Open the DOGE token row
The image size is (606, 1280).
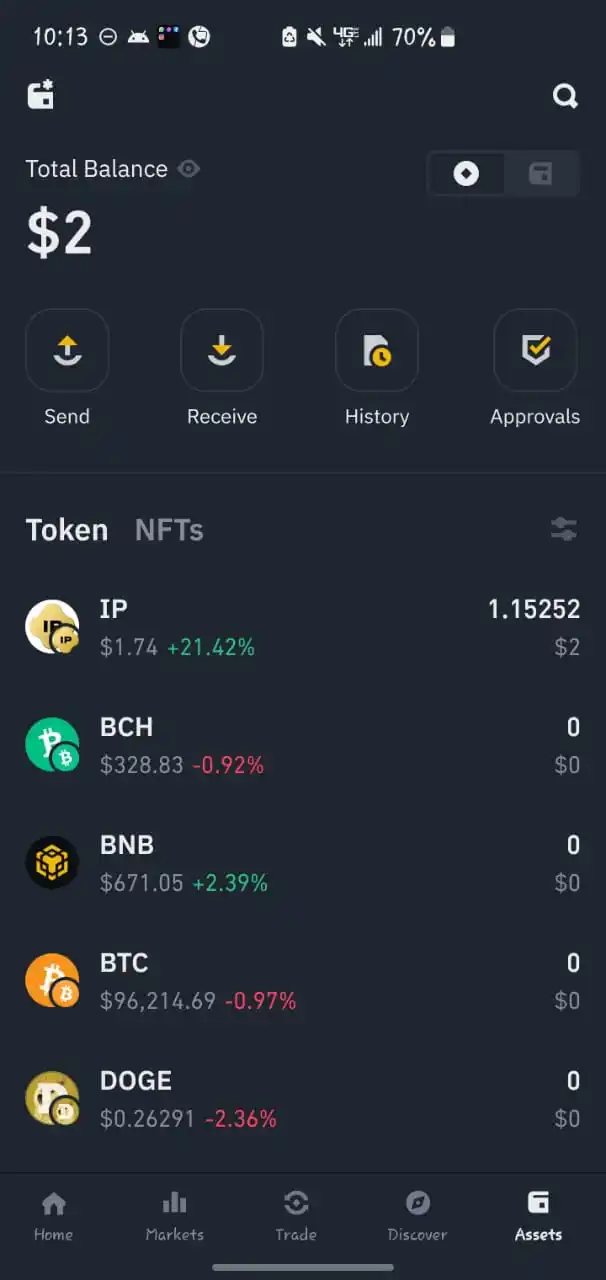(303, 1099)
